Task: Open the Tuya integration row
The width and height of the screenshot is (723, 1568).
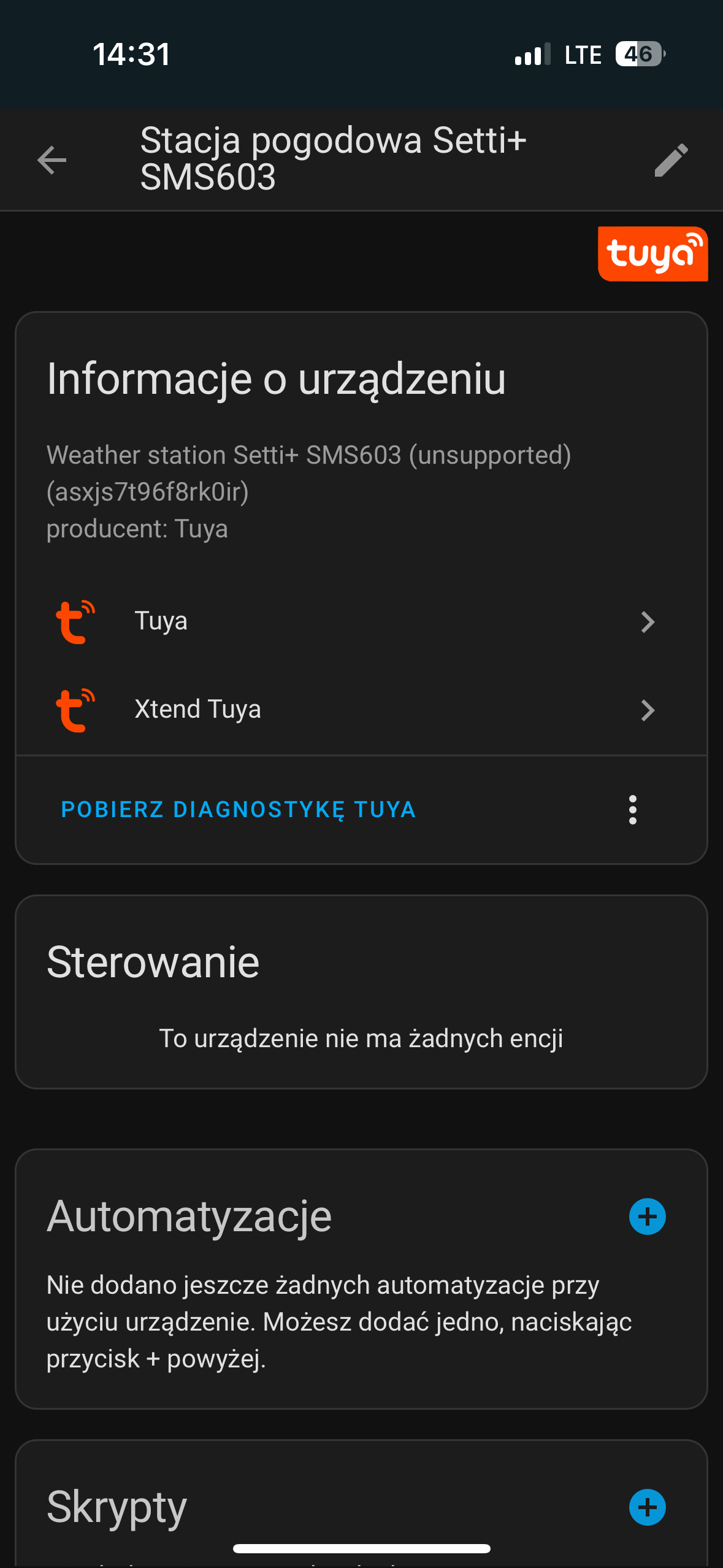Action: click(361, 621)
